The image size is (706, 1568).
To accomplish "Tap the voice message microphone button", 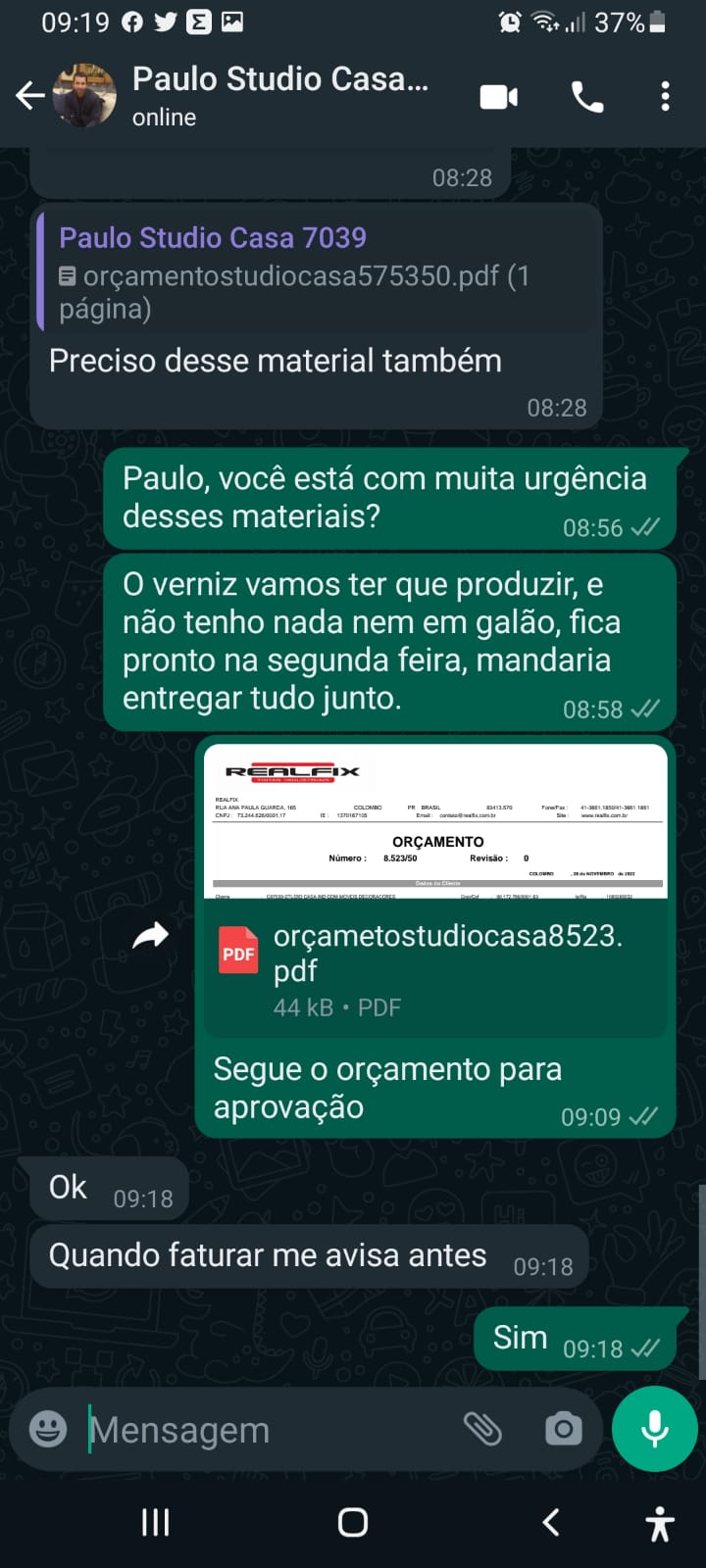I will [x=654, y=1429].
